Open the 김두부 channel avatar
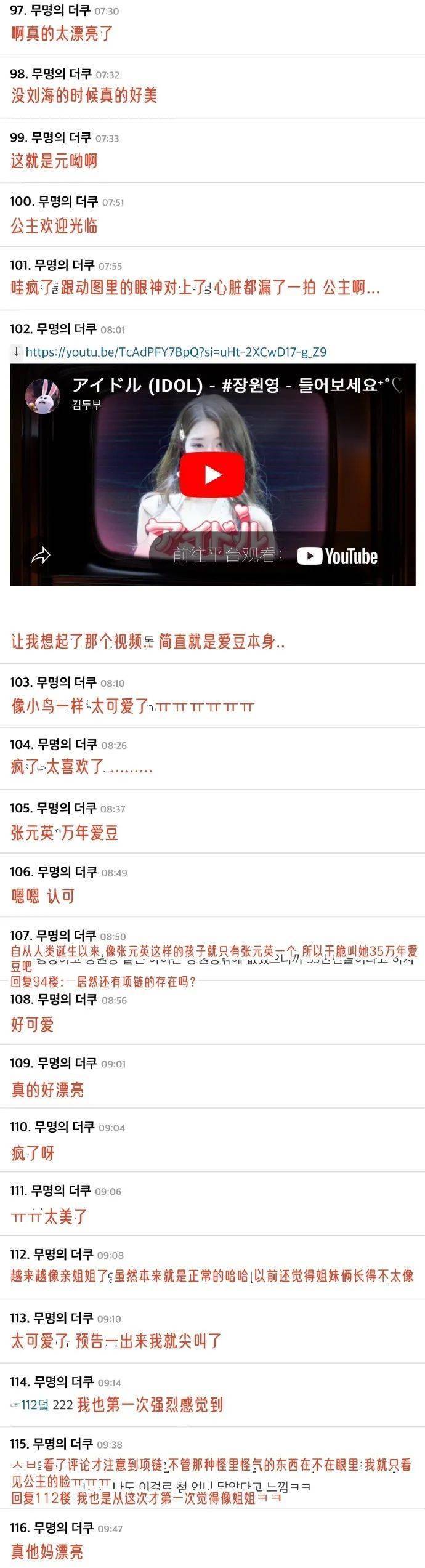 (x=42, y=394)
